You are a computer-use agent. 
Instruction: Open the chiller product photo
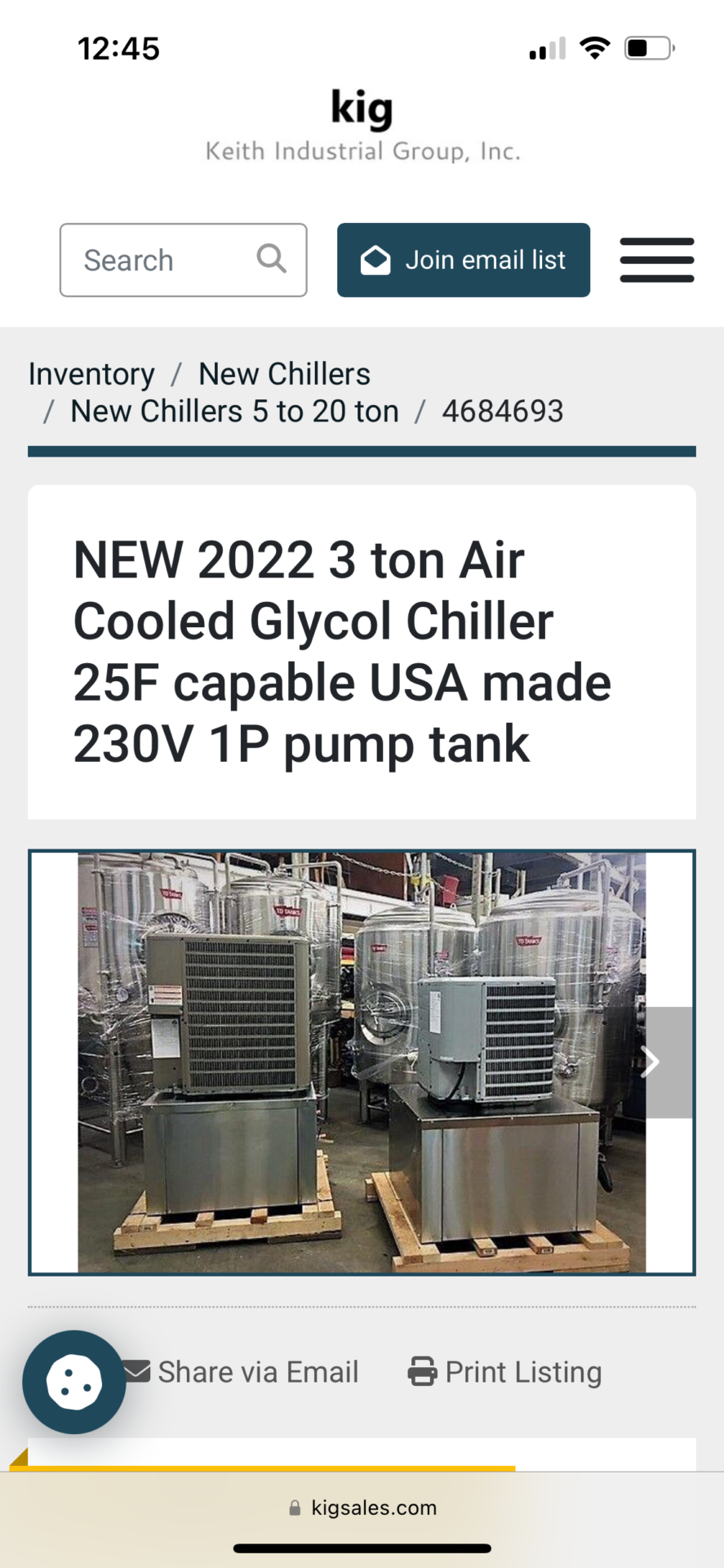click(x=362, y=1062)
